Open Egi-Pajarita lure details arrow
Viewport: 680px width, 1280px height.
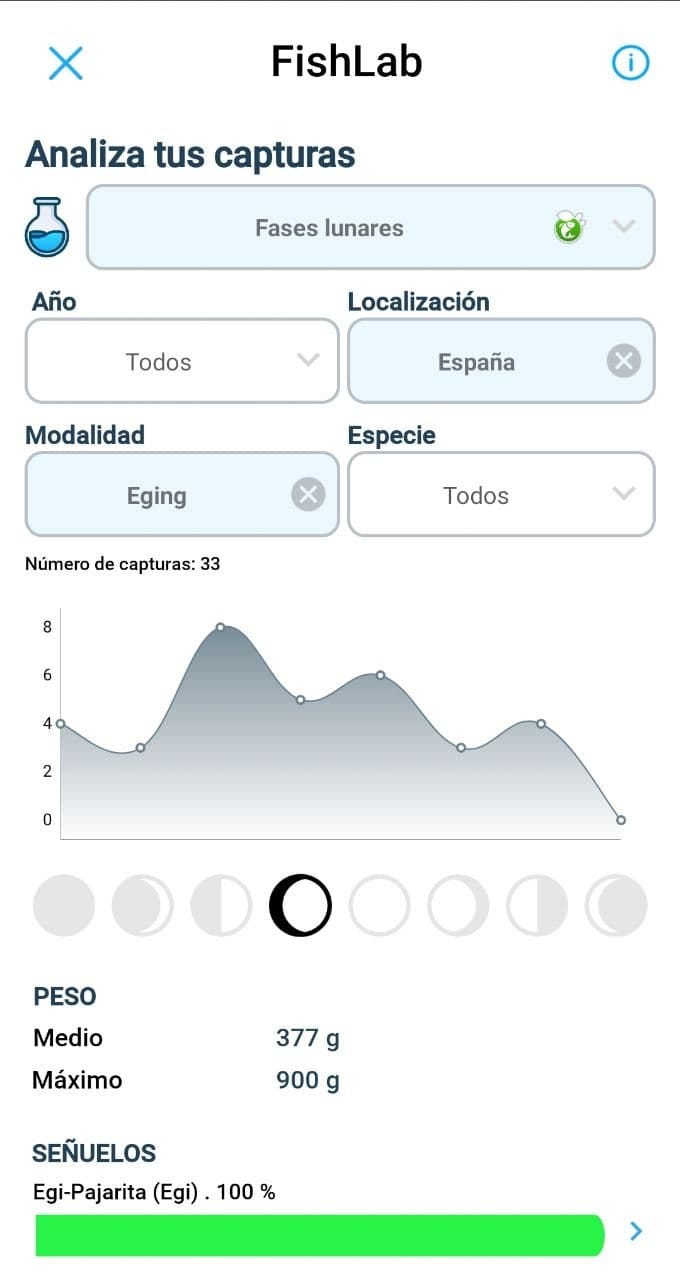[x=636, y=1231]
